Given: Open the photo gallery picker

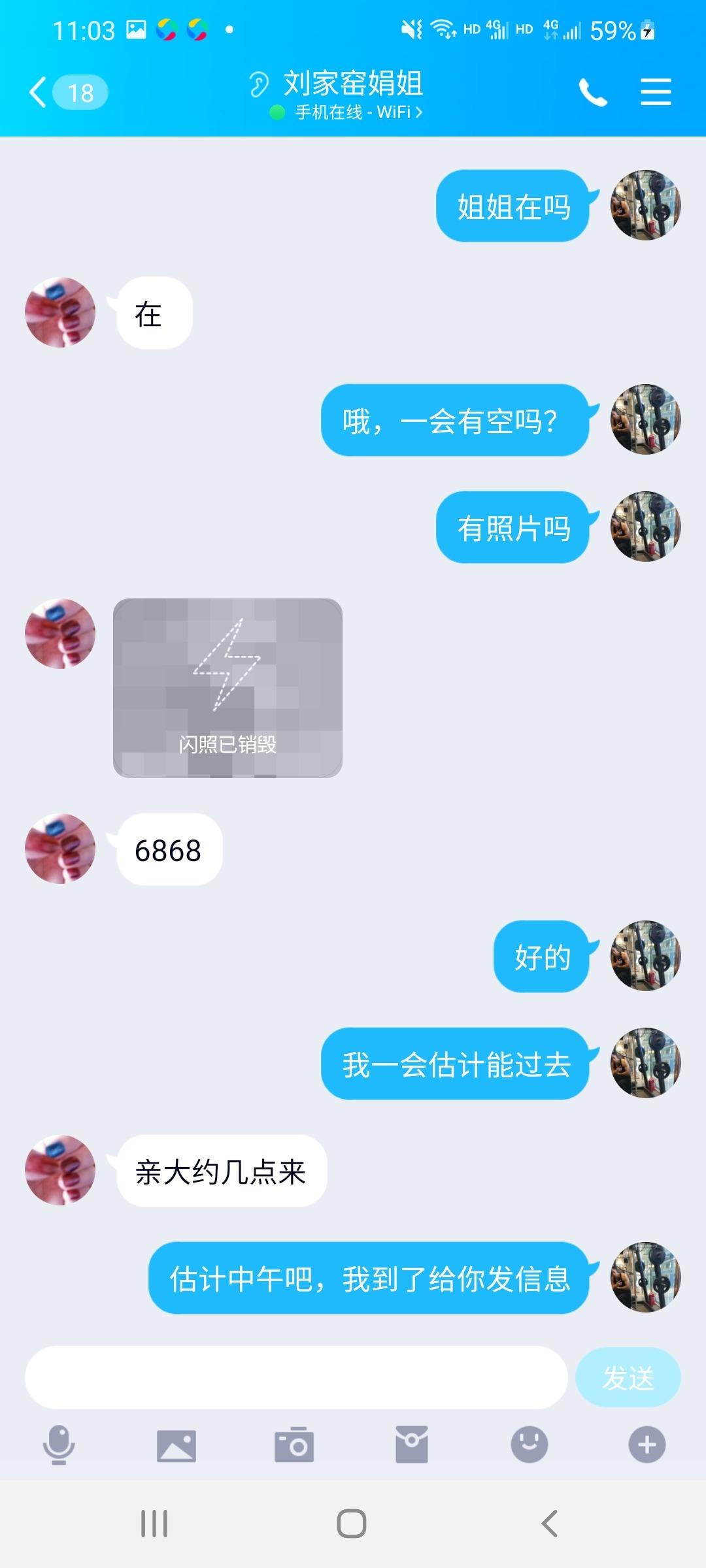Looking at the screenshot, I should pos(176,1445).
